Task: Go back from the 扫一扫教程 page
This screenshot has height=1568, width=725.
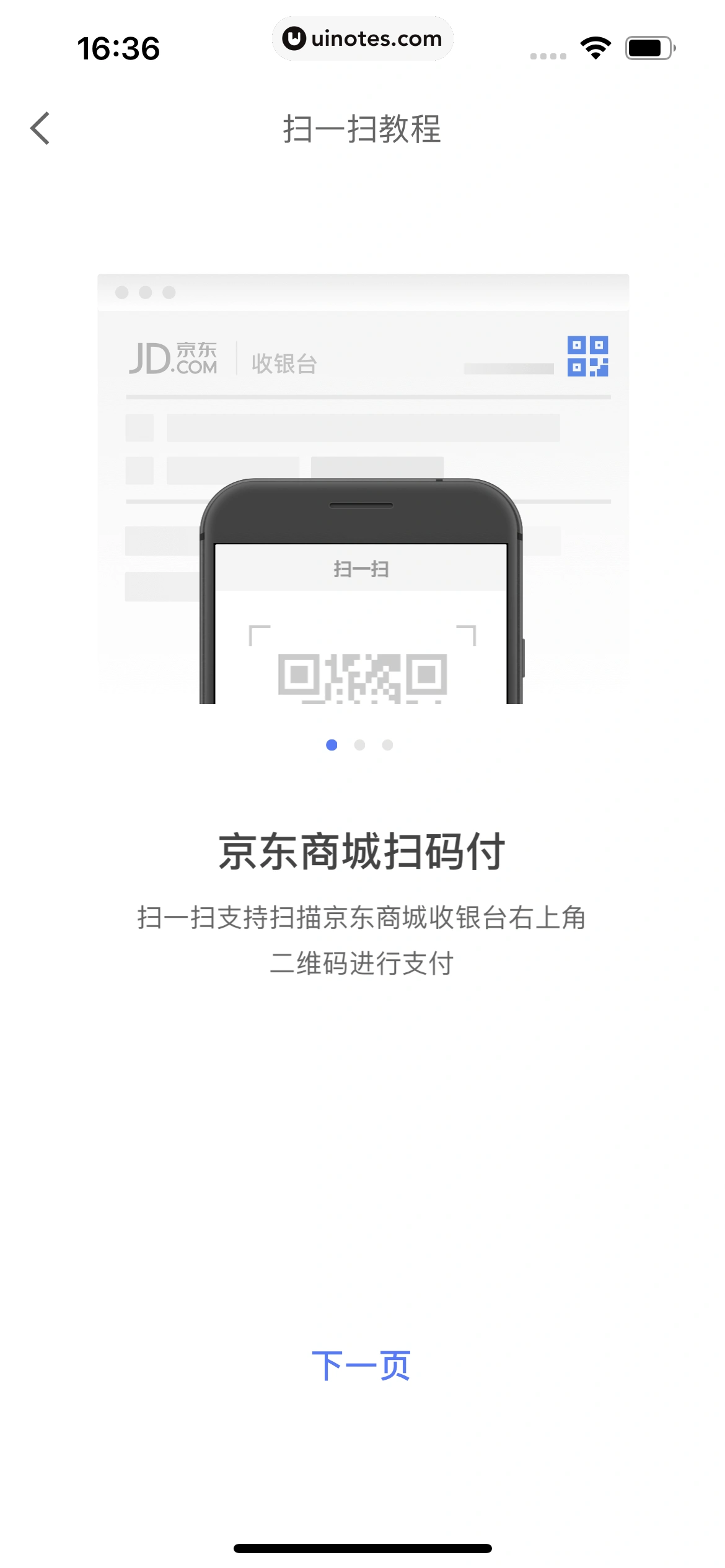Action: 40,129
